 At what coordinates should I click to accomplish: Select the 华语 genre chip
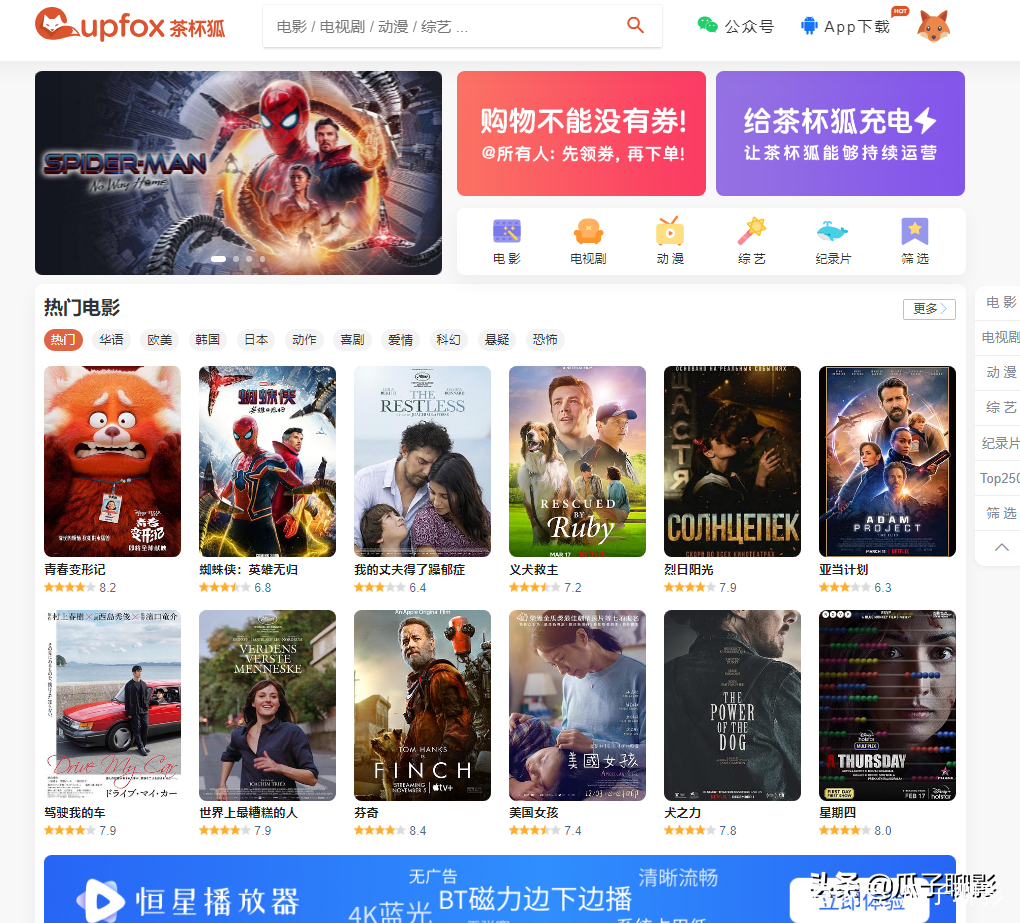(x=111, y=340)
